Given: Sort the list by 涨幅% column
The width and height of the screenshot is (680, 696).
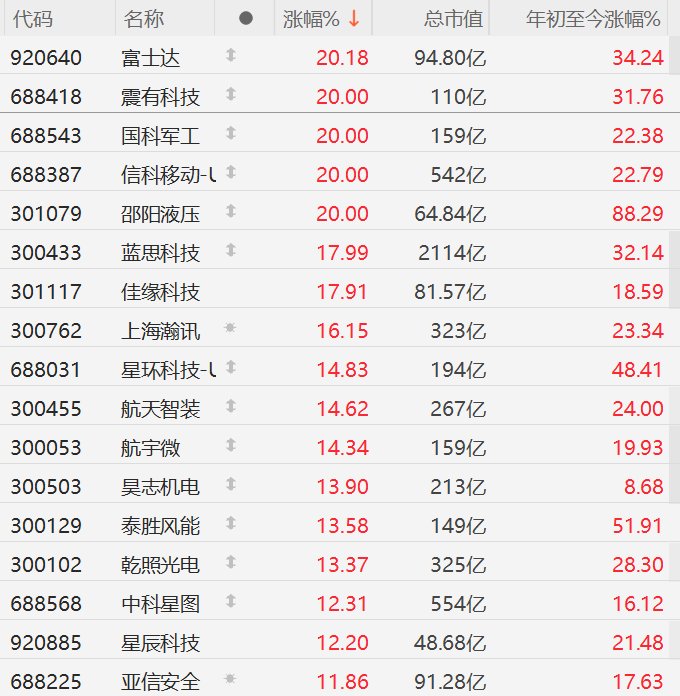Looking at the screenshot, I should (x=322, y=19).
